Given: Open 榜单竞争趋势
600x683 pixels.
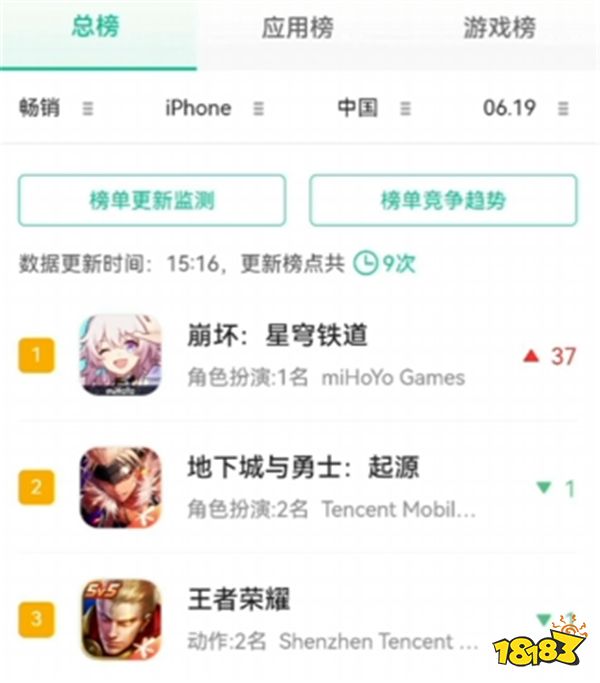Looking at the screenshot, I should [443, 200].
